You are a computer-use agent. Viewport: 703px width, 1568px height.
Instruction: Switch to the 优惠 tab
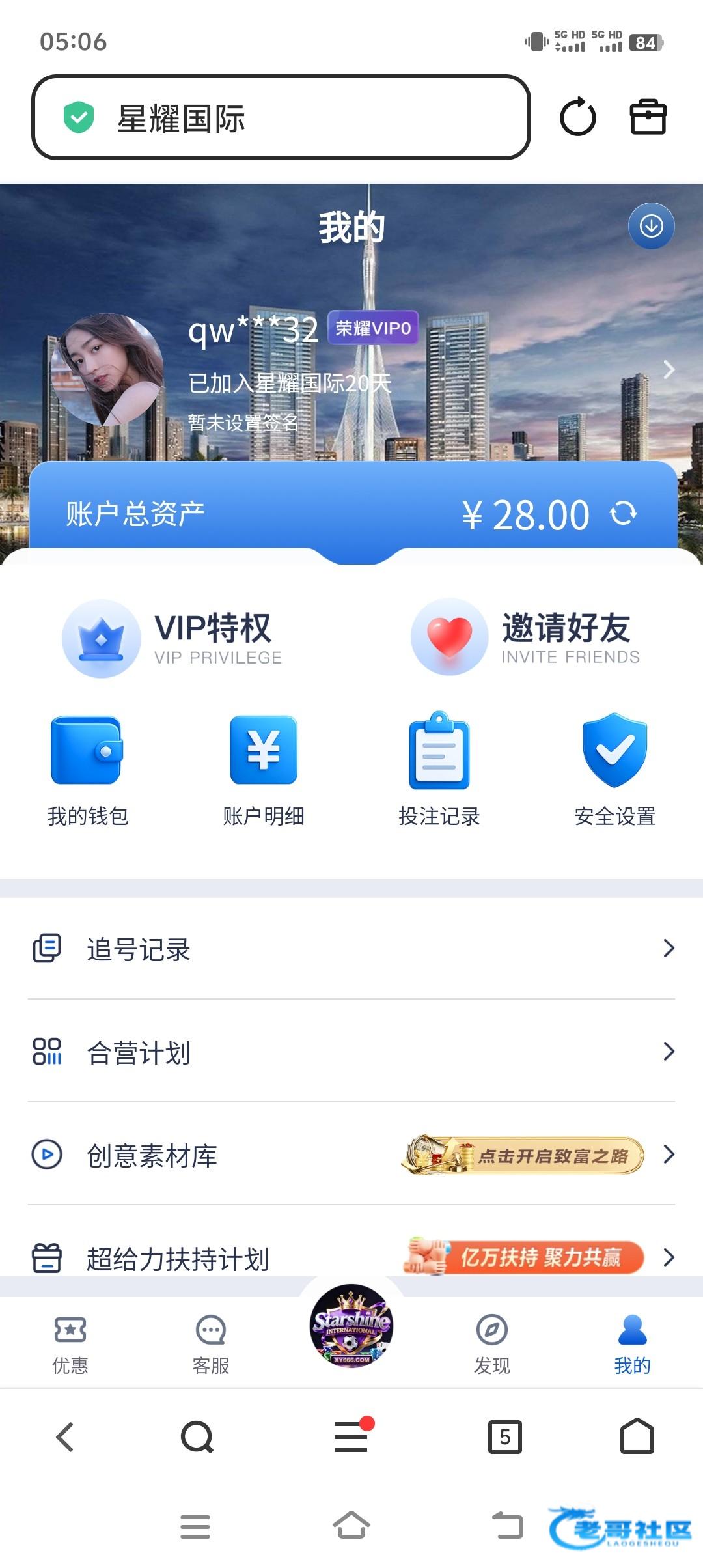coord(70,1343)
